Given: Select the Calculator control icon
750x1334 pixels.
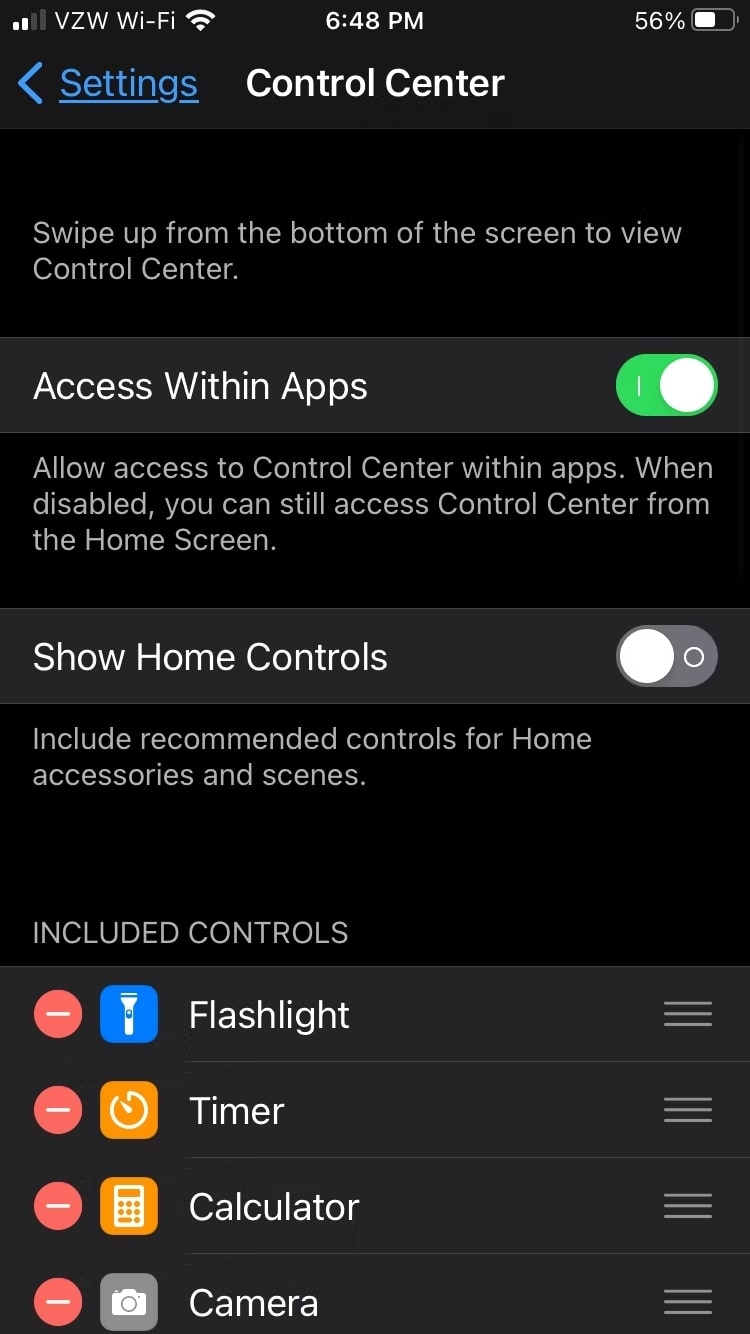Looking at the screenshot, I should coord(129,1206).
